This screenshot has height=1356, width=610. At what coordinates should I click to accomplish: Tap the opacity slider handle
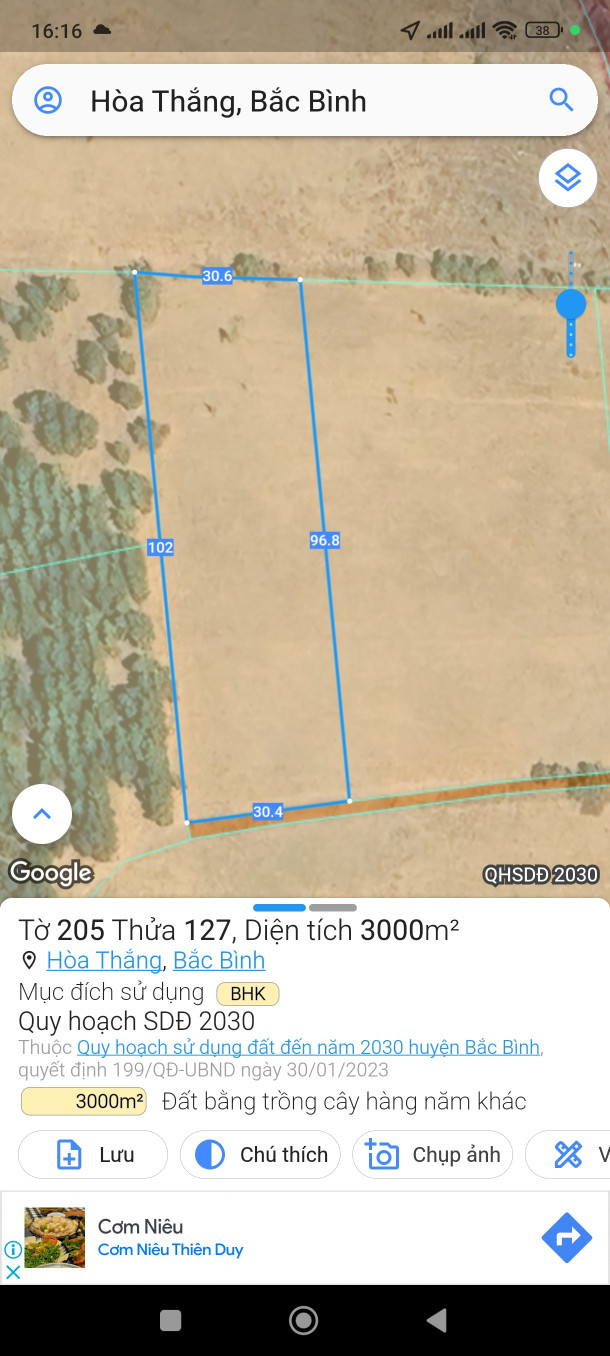click(571, 304)
